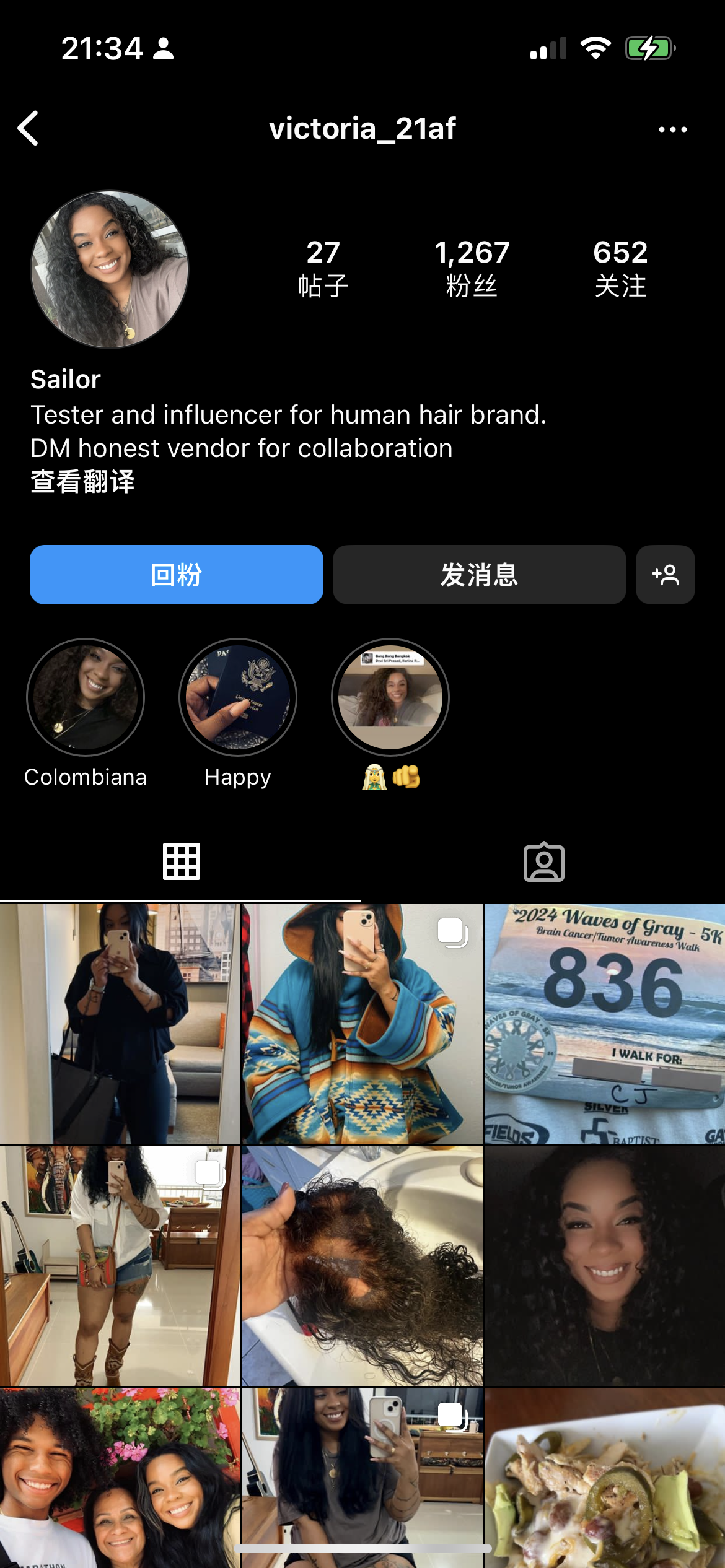725x1568 pixels.
Task: Open the post showing hair in sink
Action: pyautogui.click(x=362, y=1265)
